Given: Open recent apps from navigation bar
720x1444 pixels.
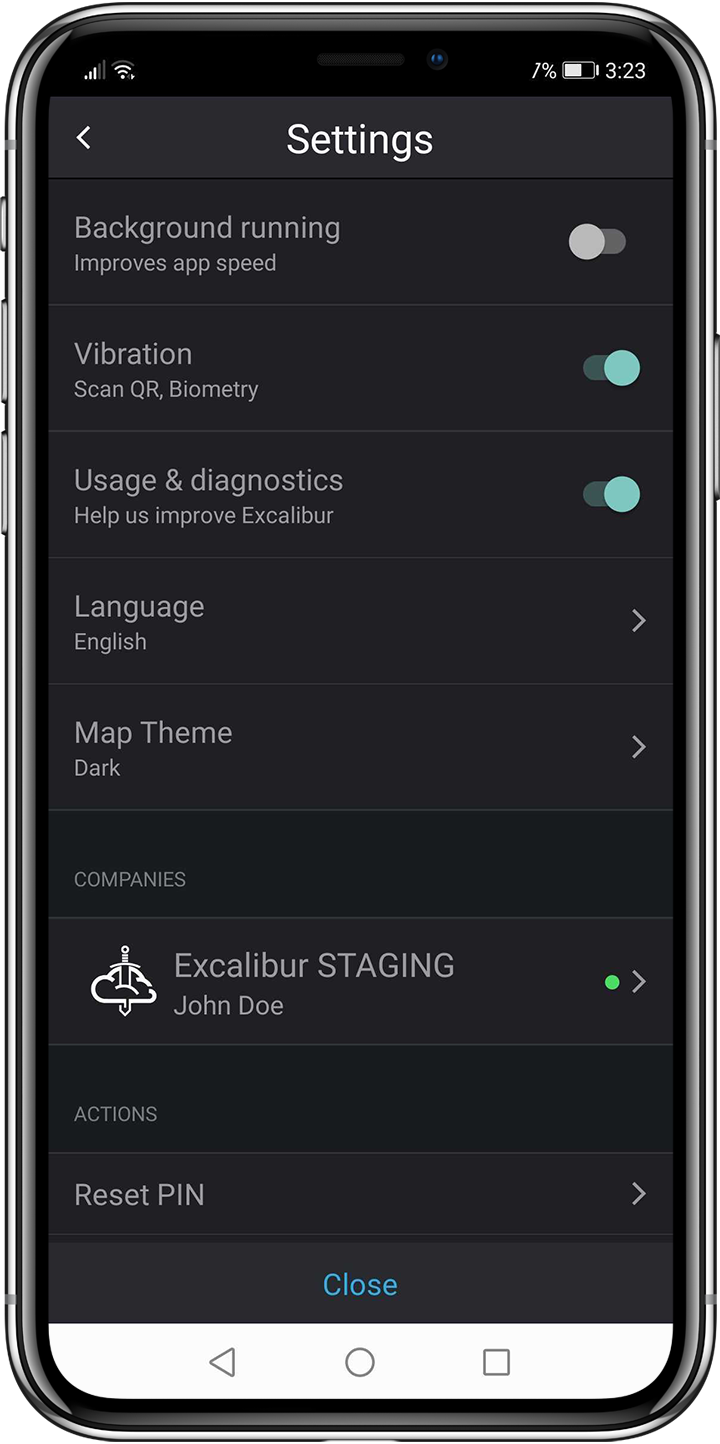Looking at the screenshot, I should [x=496, y=1362].
